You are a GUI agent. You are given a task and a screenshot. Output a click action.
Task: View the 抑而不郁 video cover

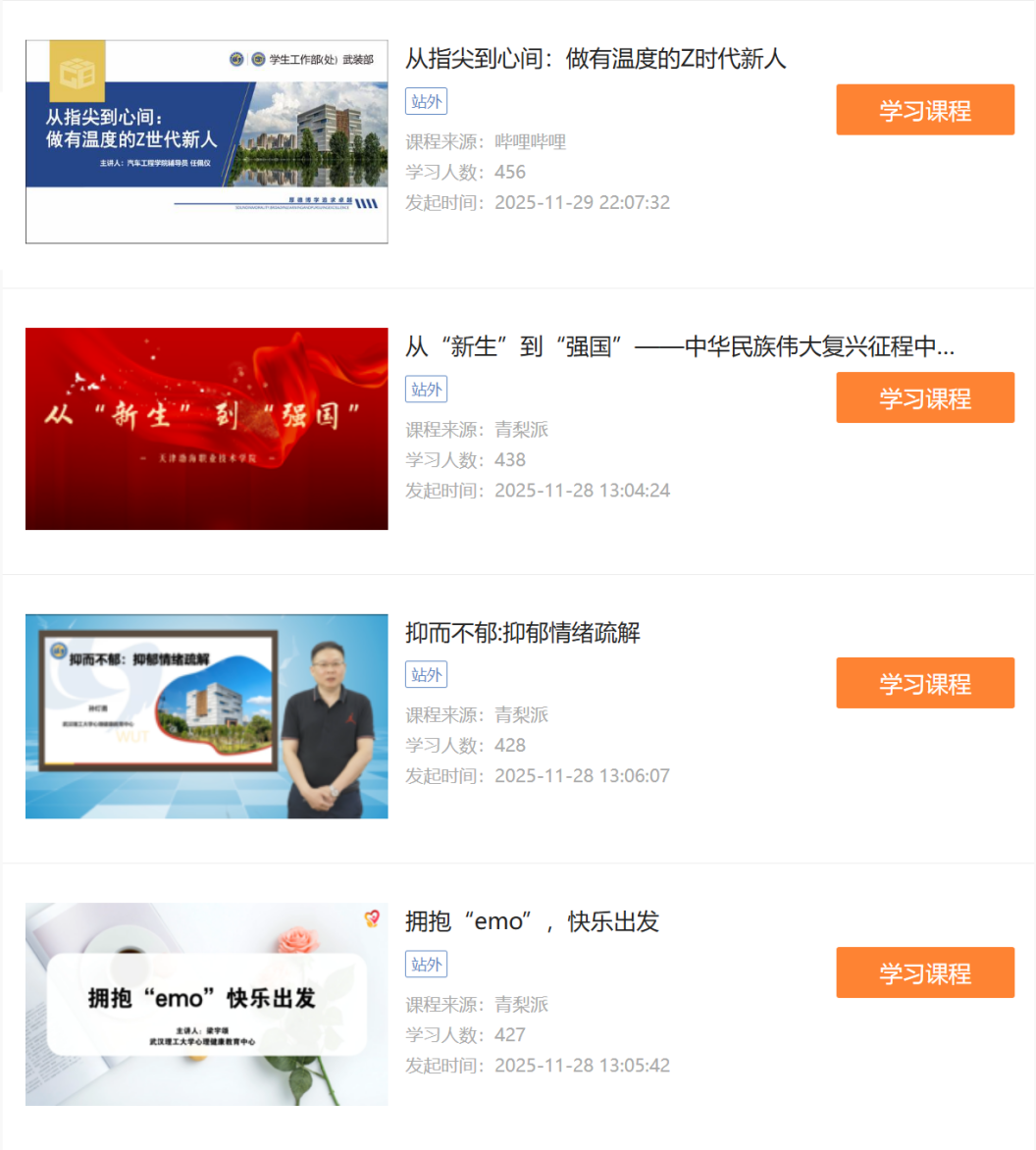point(206,716)
